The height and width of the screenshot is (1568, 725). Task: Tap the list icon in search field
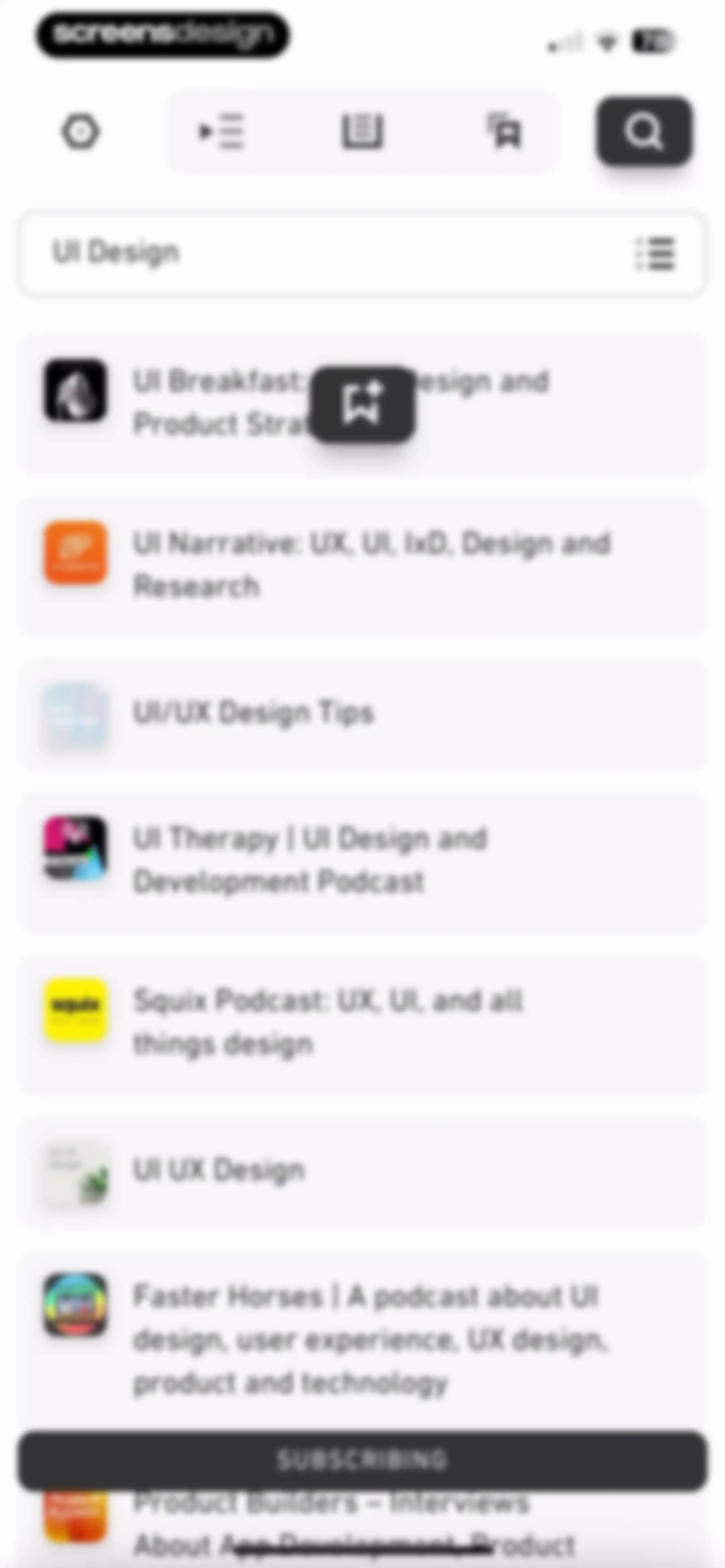click(655, 253)
